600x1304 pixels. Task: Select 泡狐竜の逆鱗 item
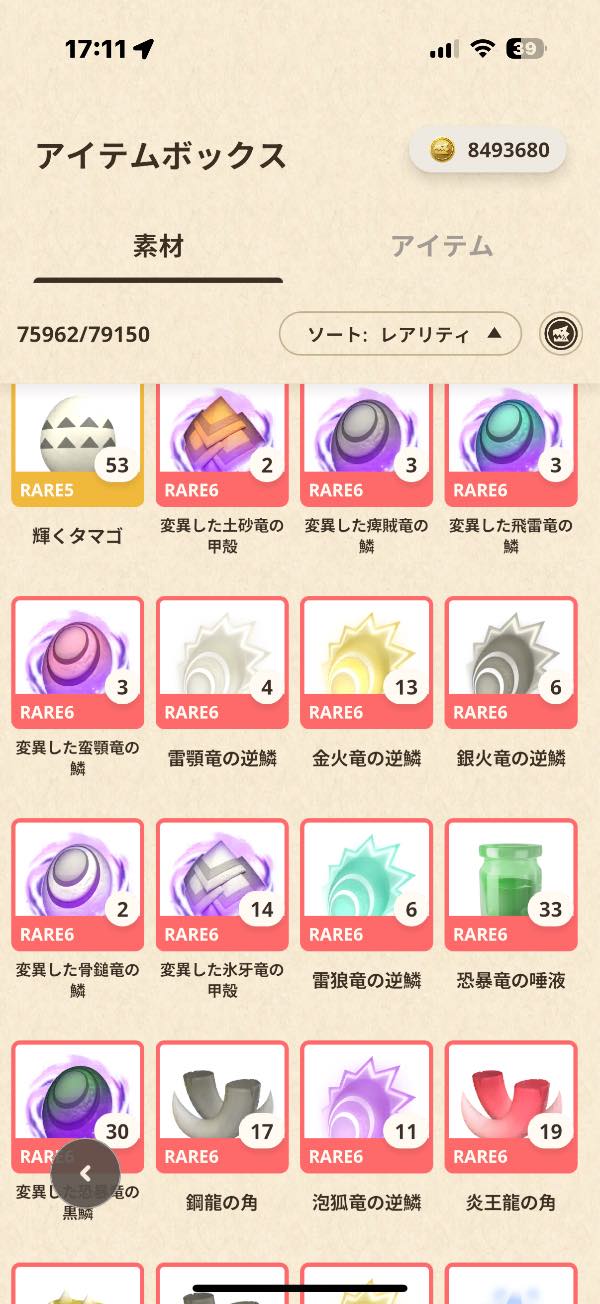point(366,1106)
